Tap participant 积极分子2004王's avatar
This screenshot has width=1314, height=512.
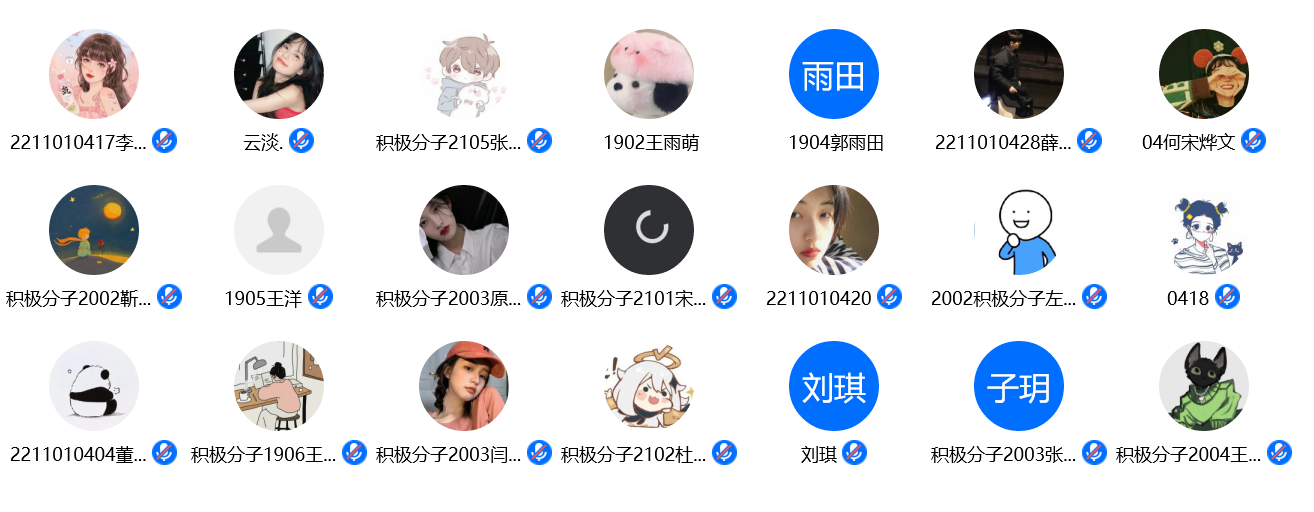[x=1204, y=386]
